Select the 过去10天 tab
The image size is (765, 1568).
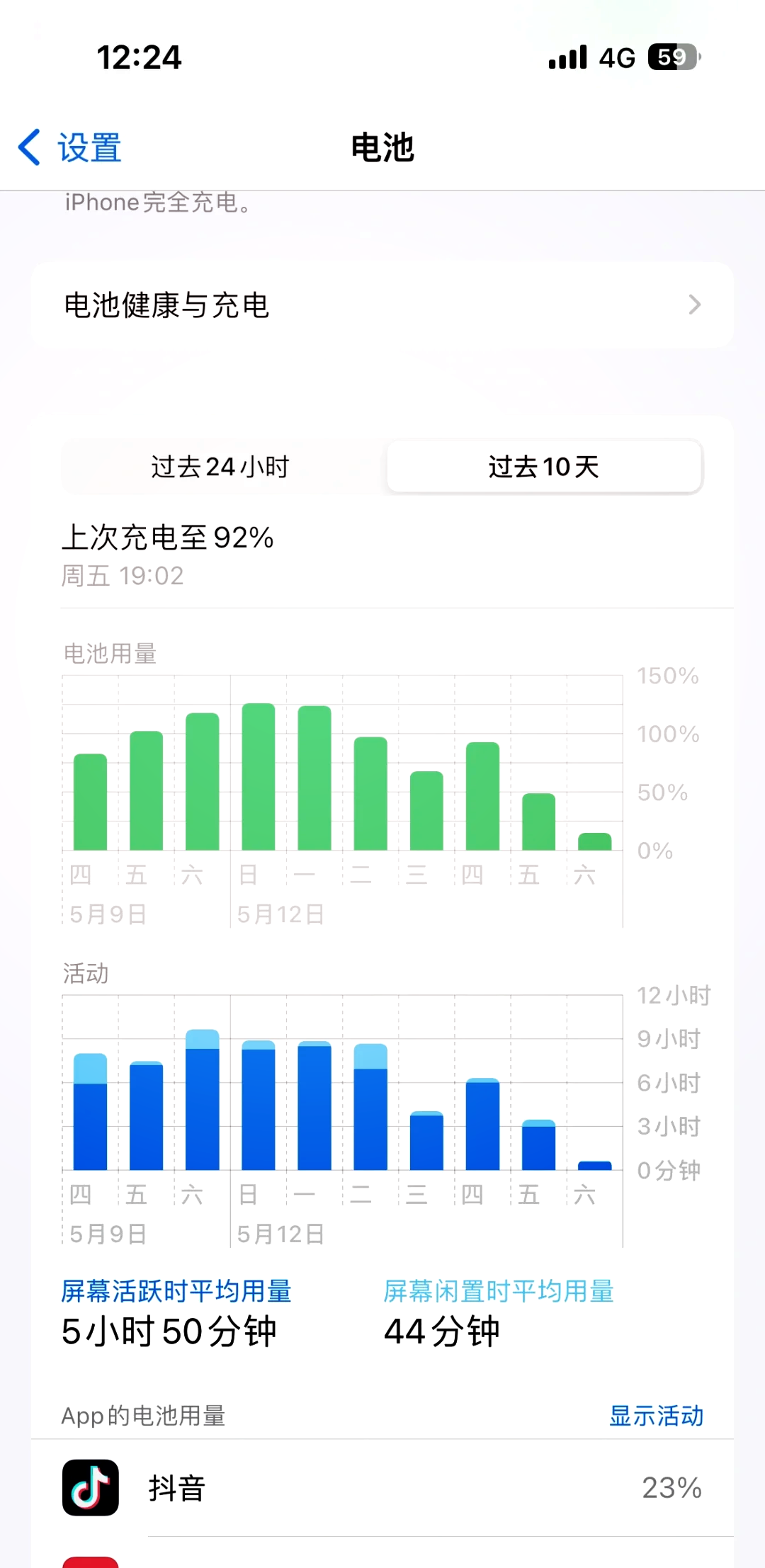[543, 467]
